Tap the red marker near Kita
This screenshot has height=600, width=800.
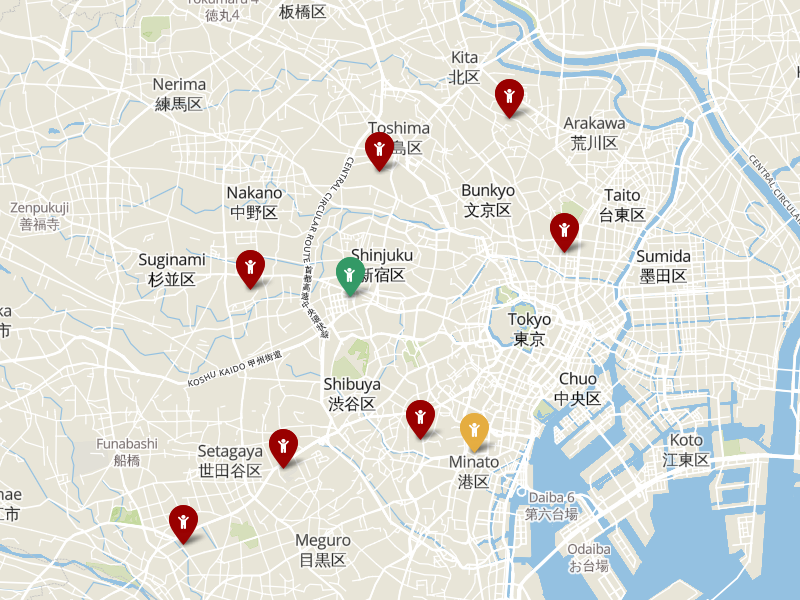click(509, 96)
